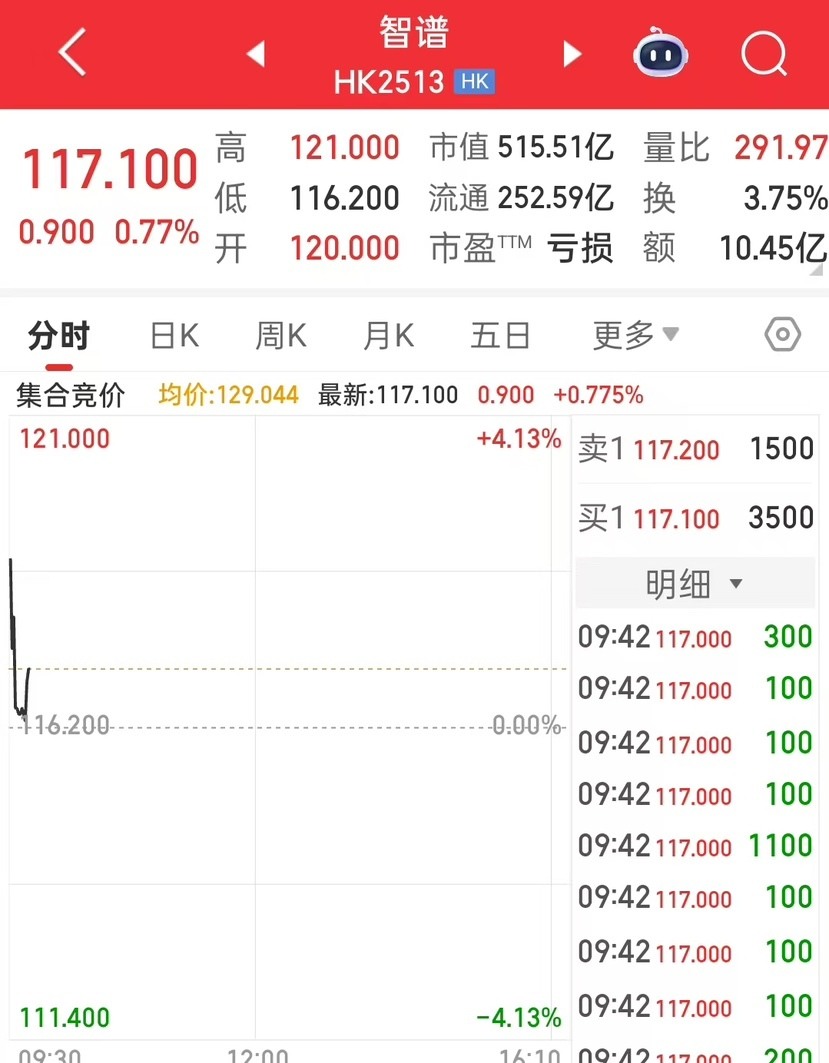The image size is (829, 1063).
Task: Open the robot assistant icon
Action: [x=657, y=54]
